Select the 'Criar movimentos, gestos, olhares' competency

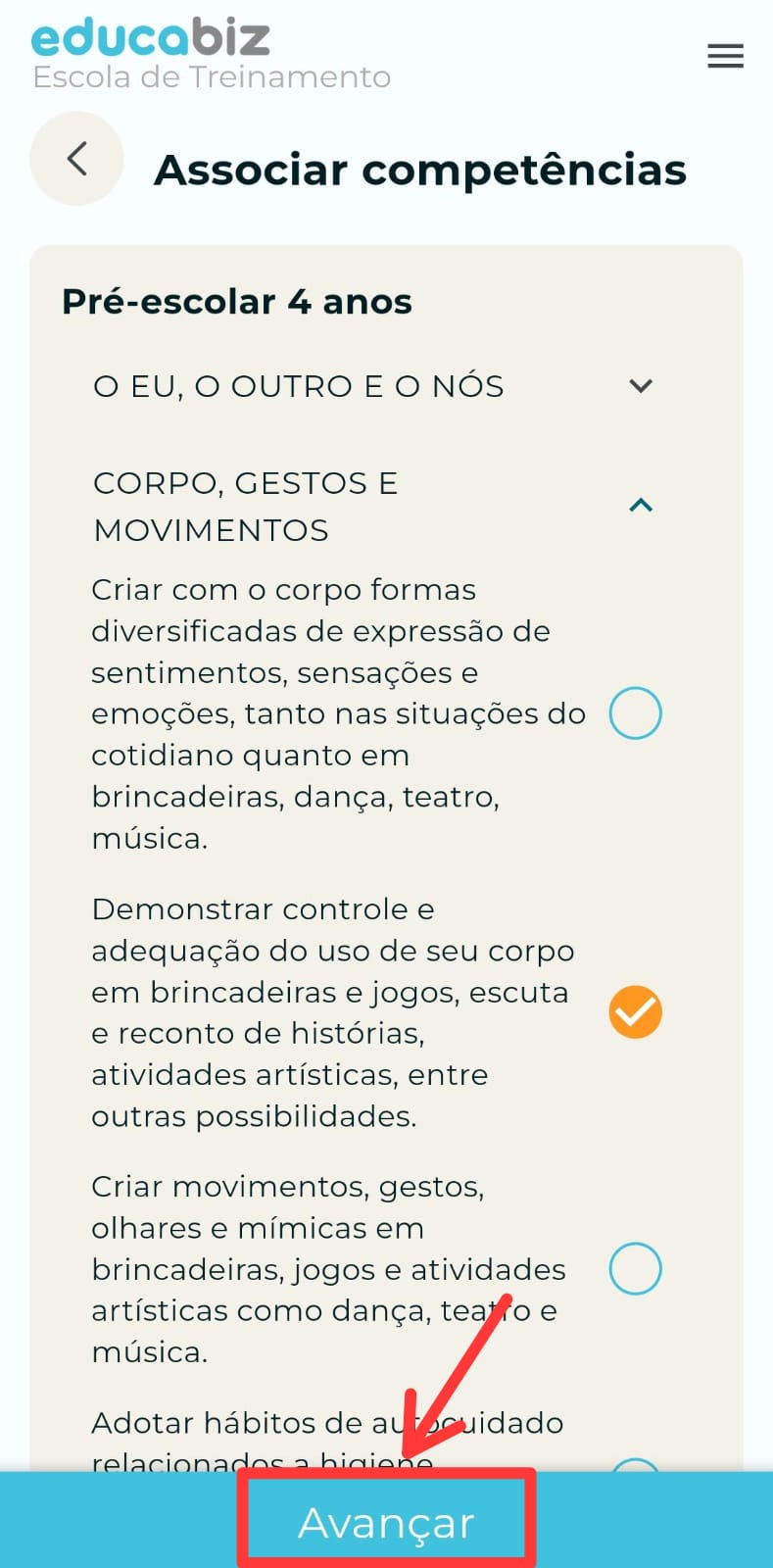635,1268
